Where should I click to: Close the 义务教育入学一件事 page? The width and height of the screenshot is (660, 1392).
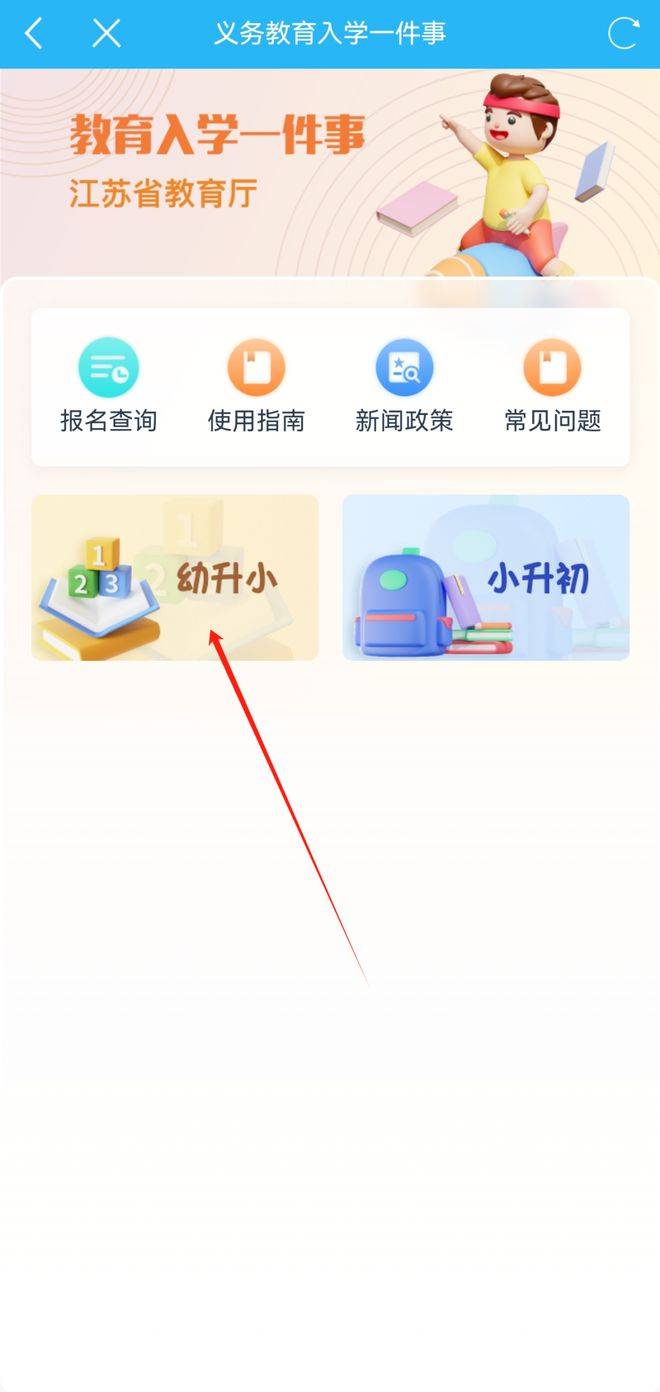[x=106, y=33]
